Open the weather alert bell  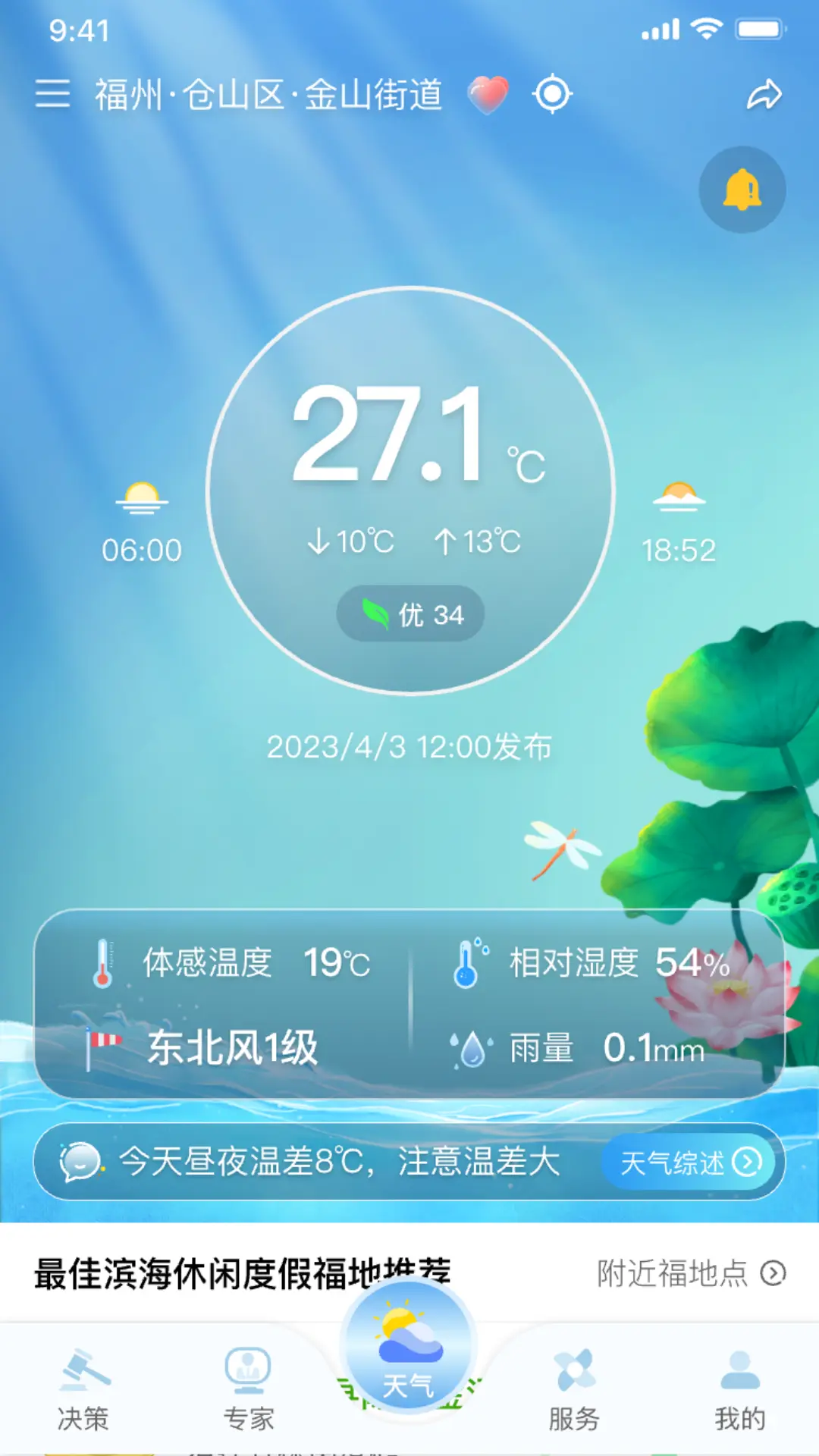[x=742, y=190]
